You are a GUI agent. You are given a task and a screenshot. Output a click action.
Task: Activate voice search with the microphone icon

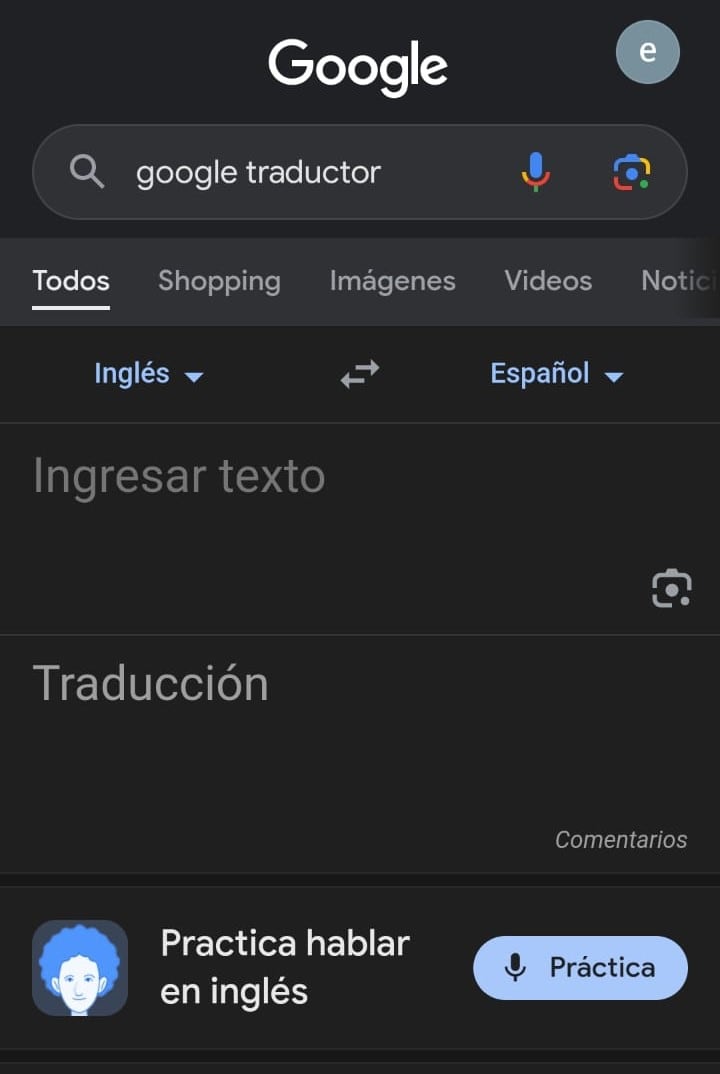[536, 171]
